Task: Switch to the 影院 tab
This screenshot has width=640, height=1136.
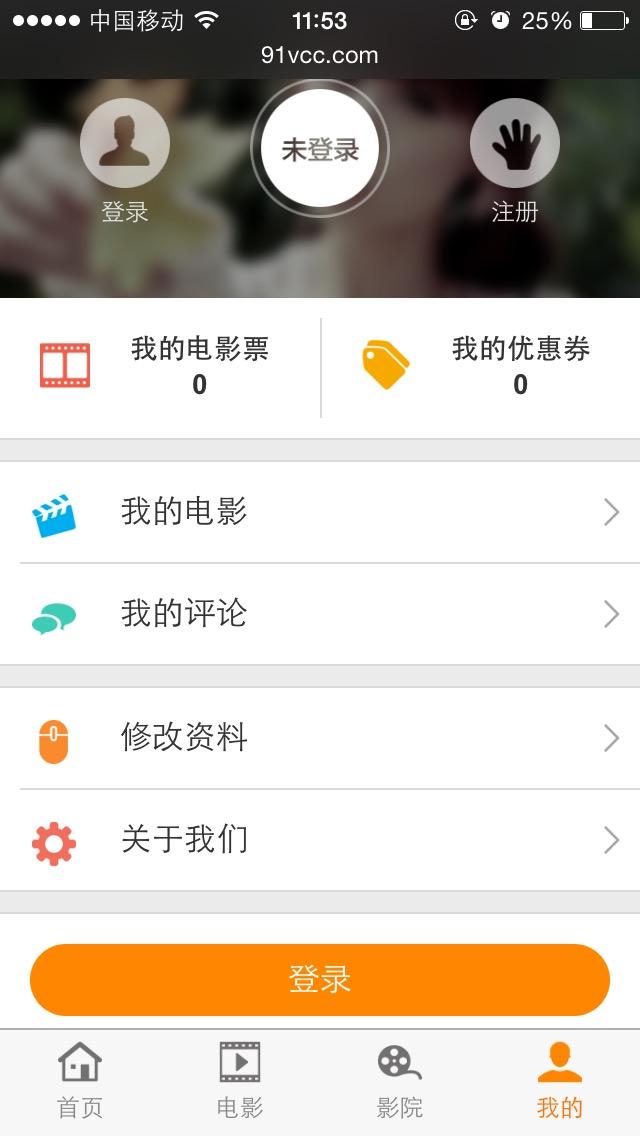Action: pyautogui.click(x=400, y=1081)
